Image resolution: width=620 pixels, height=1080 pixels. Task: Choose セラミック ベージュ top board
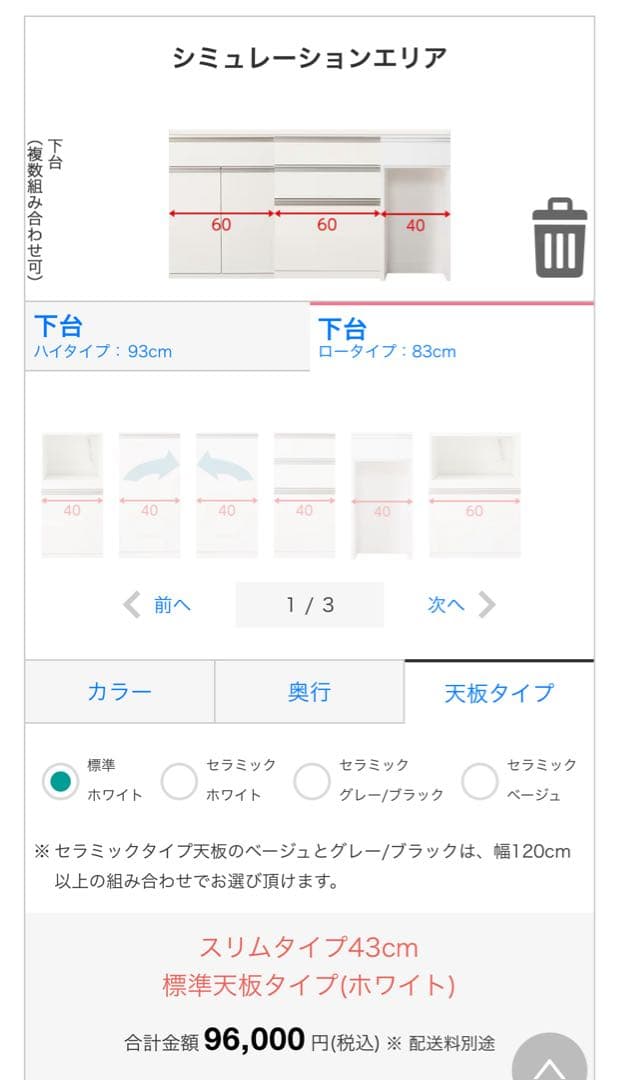480,781
